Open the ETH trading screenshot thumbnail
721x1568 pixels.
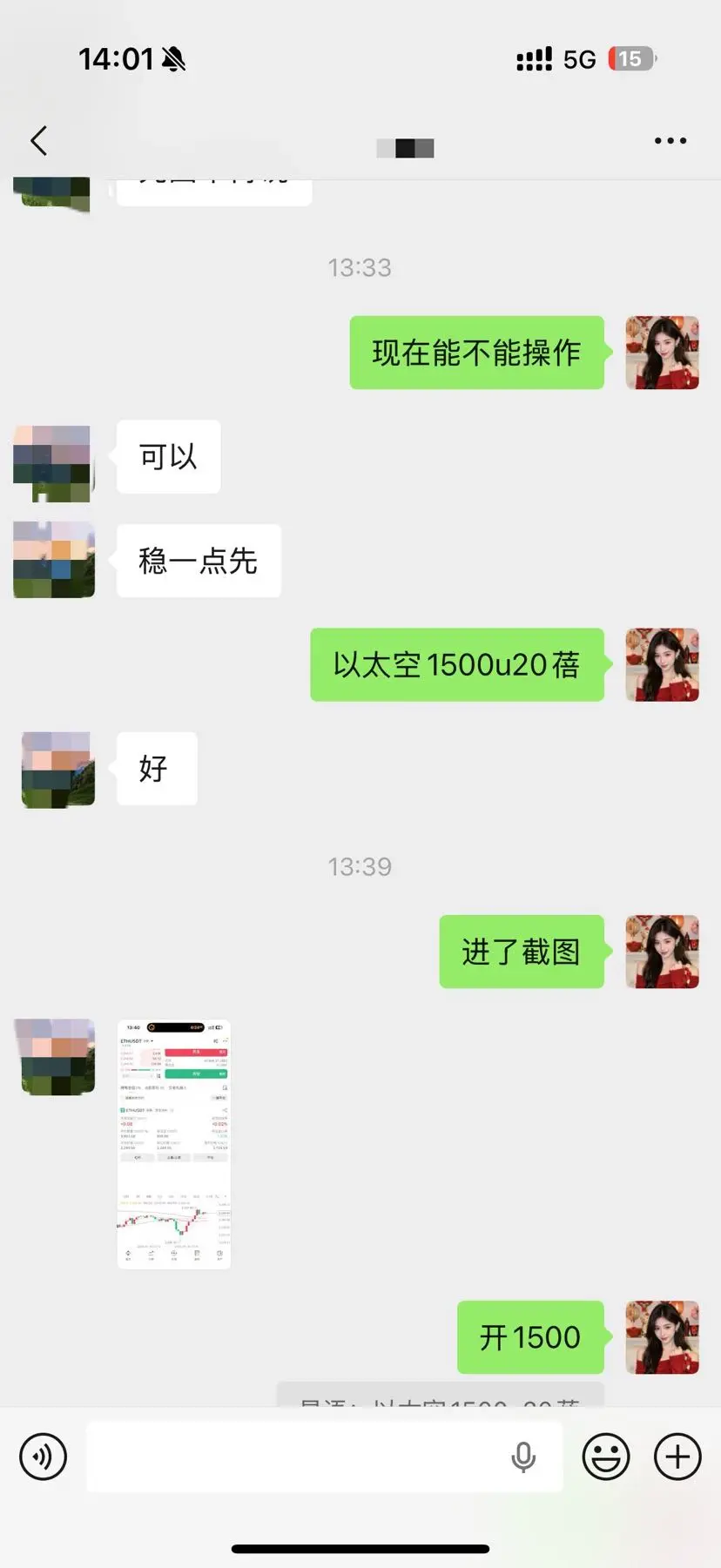pyautogui.click(x=173, y=1144)
